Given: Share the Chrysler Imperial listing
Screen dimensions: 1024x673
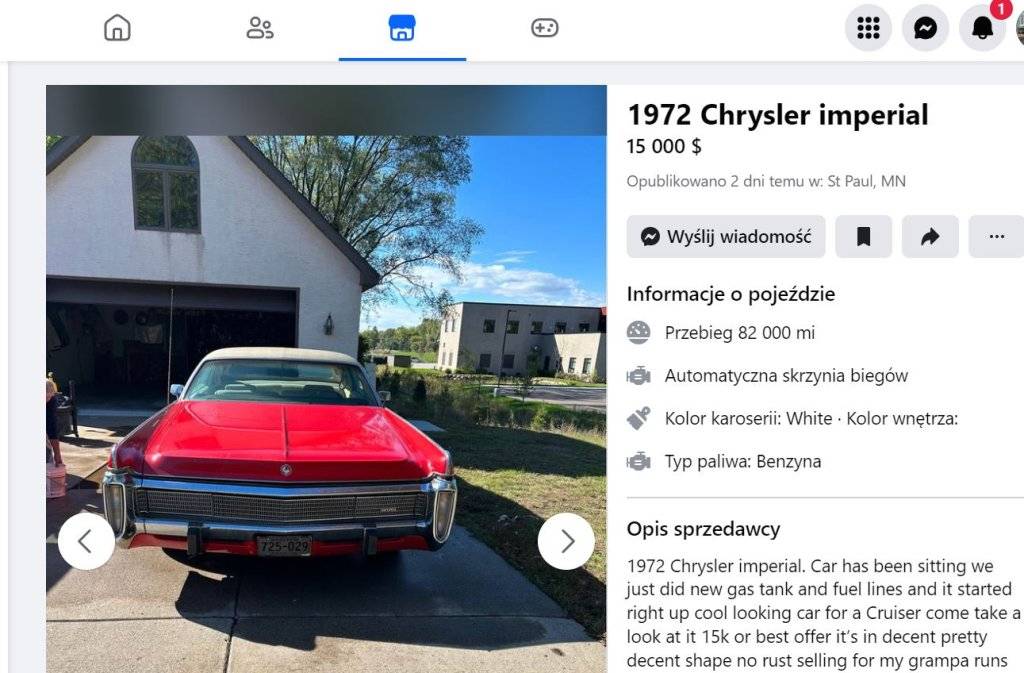Looking at the screenshot, I should (930, 237).
